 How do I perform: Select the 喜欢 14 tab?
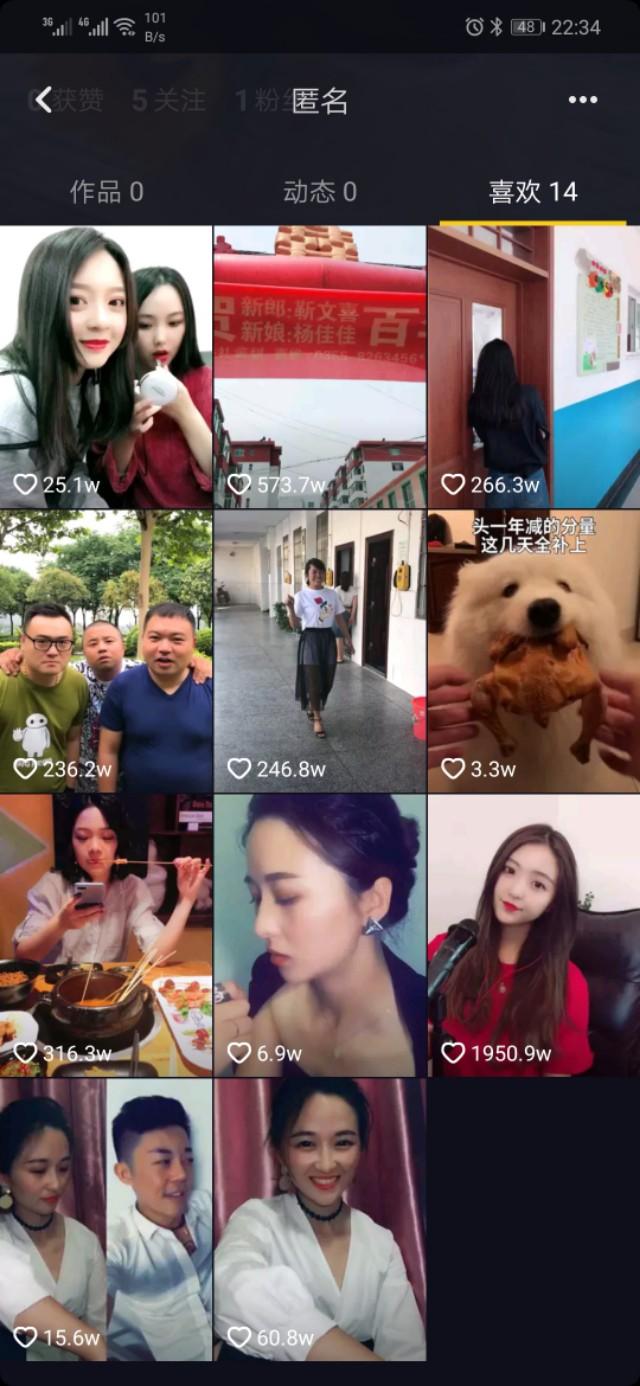(x=532, y=192)
